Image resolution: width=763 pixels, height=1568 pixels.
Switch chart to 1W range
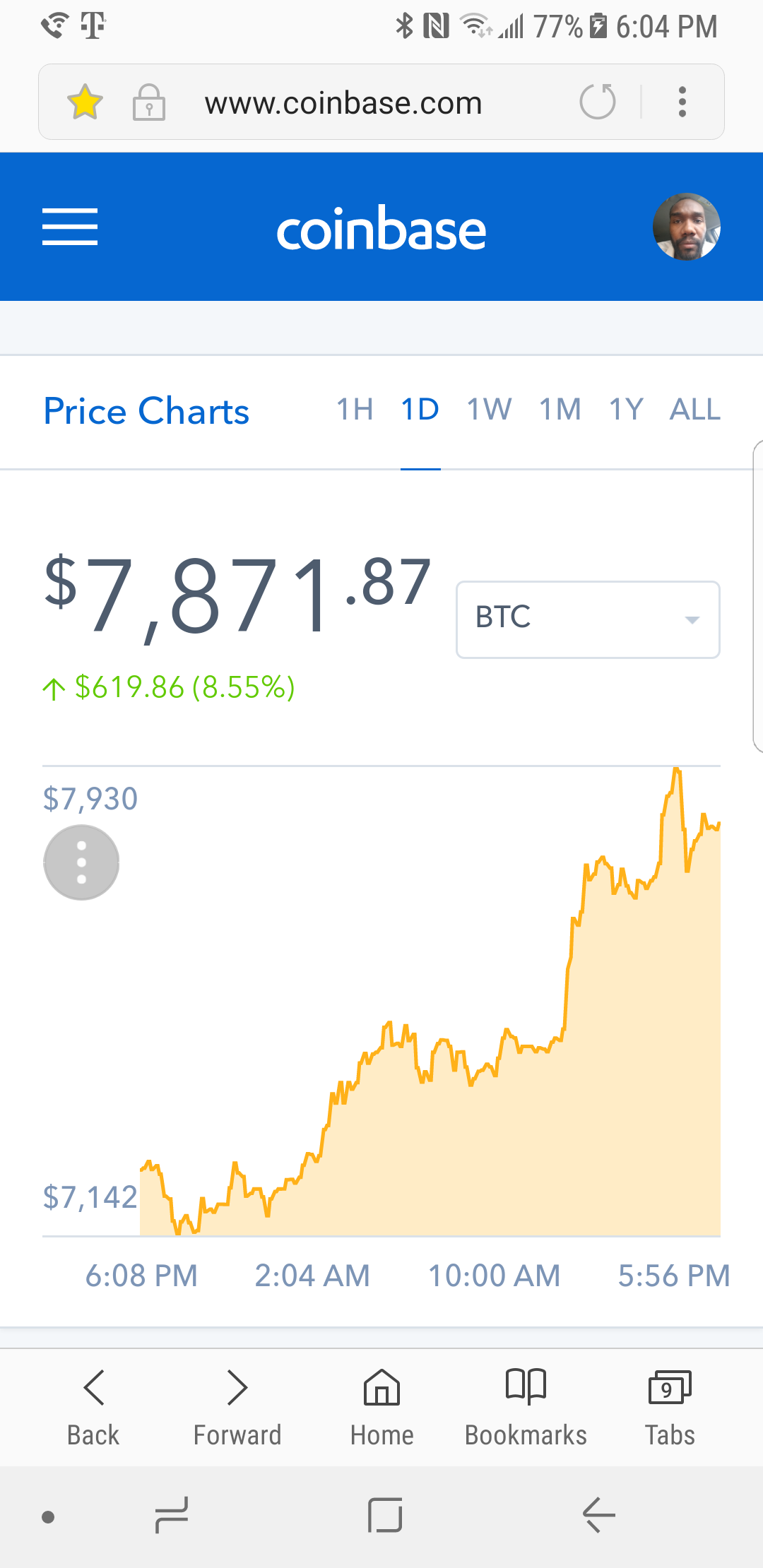point(489,410)
